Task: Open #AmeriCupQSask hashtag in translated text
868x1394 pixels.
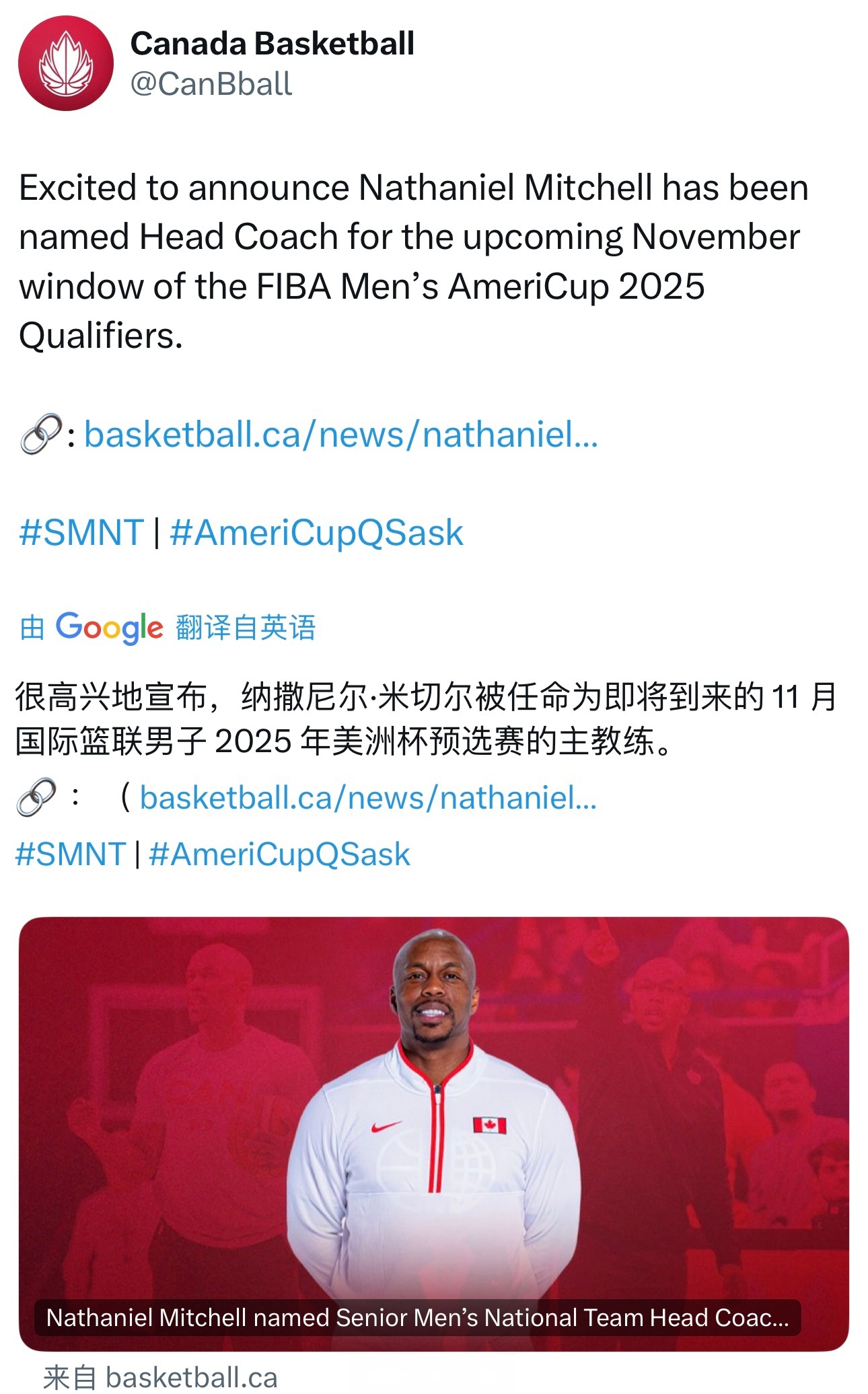Action: click(x=279, y=854)
